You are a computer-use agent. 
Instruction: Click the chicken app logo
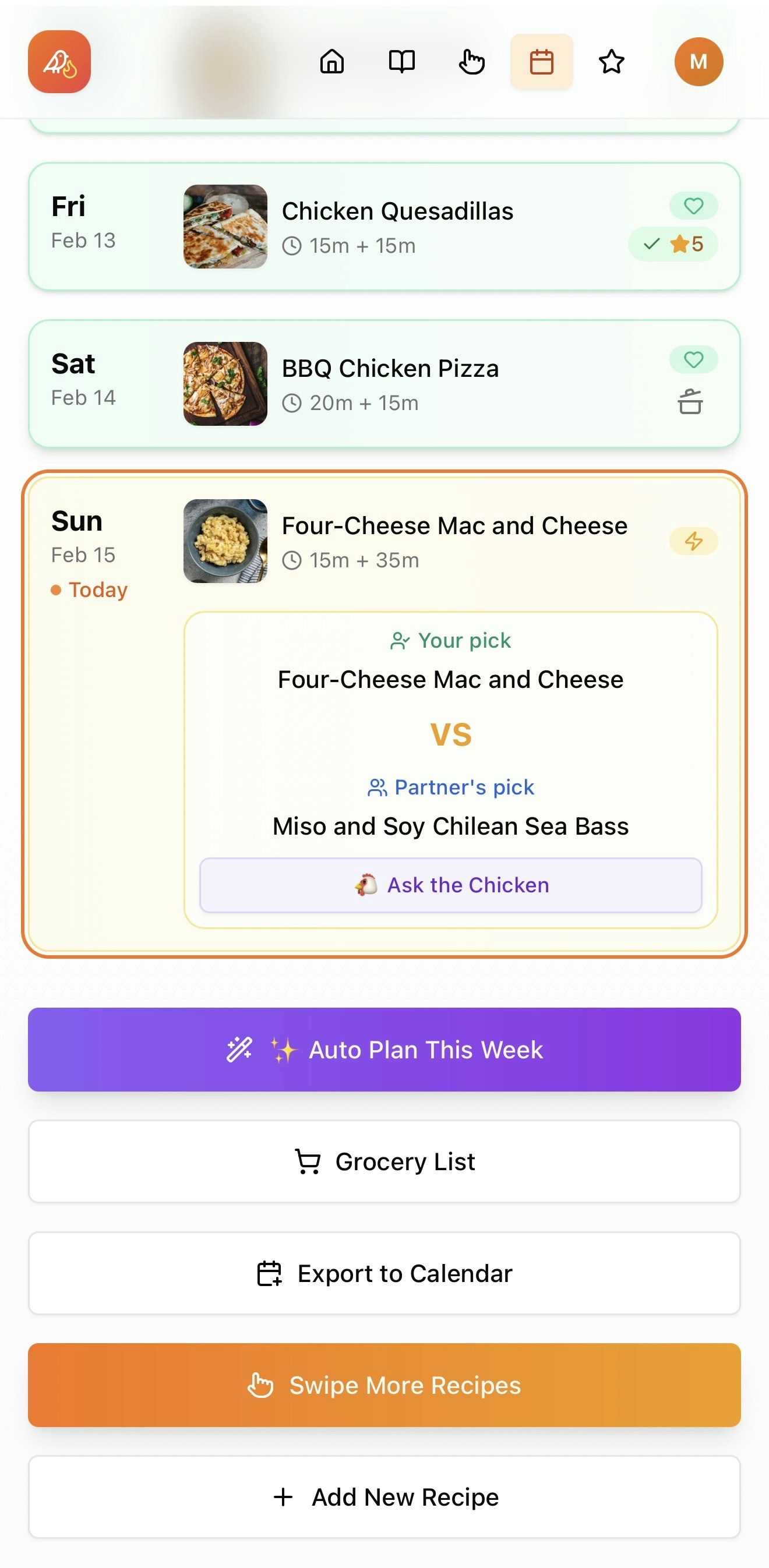(58, 61)
